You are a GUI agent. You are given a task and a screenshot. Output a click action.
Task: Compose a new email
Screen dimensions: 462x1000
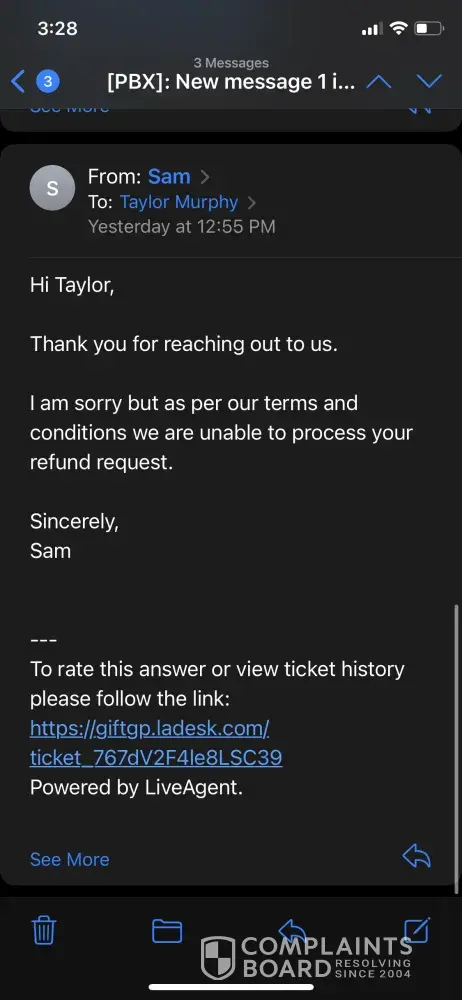tap(418, 930)
